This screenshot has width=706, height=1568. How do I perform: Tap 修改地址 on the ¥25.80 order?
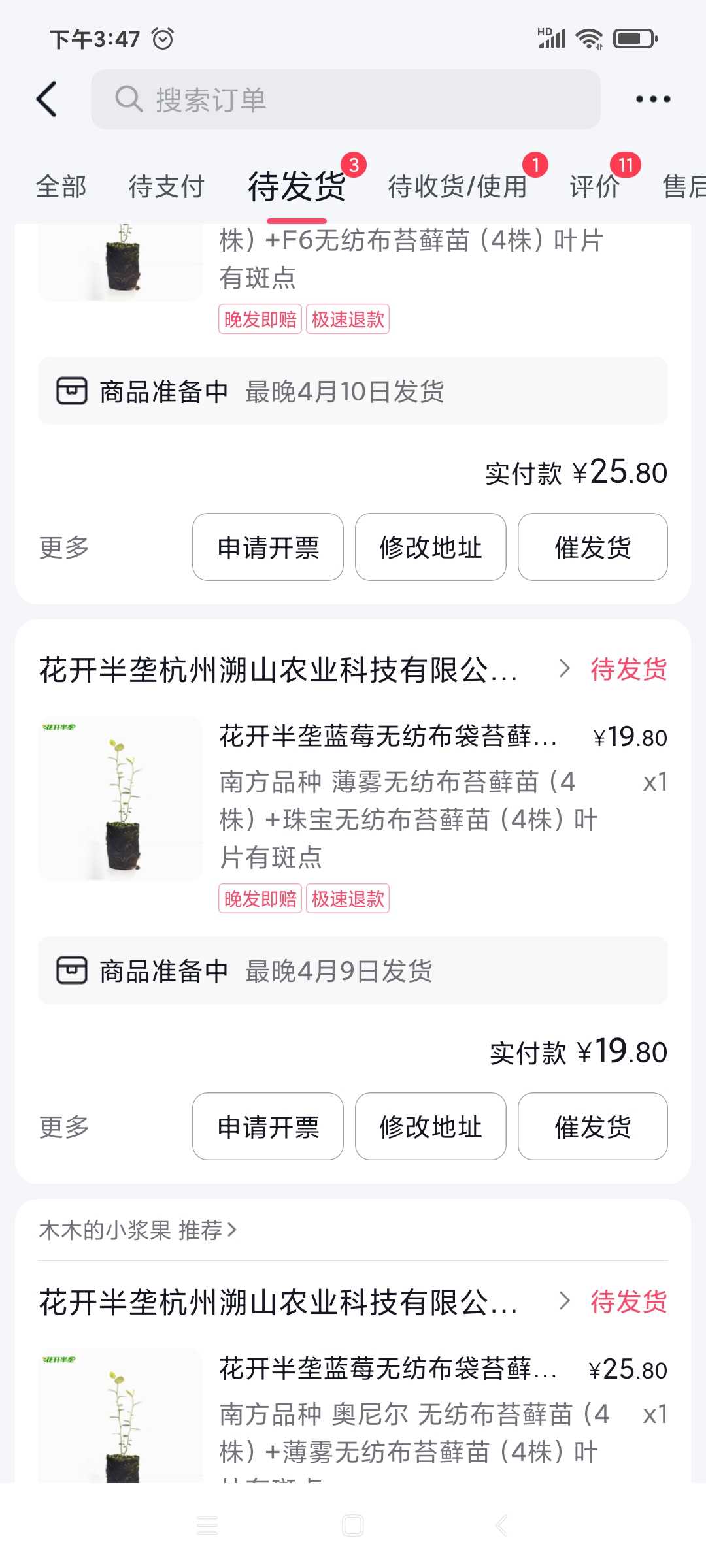click(x=430, y=547)
